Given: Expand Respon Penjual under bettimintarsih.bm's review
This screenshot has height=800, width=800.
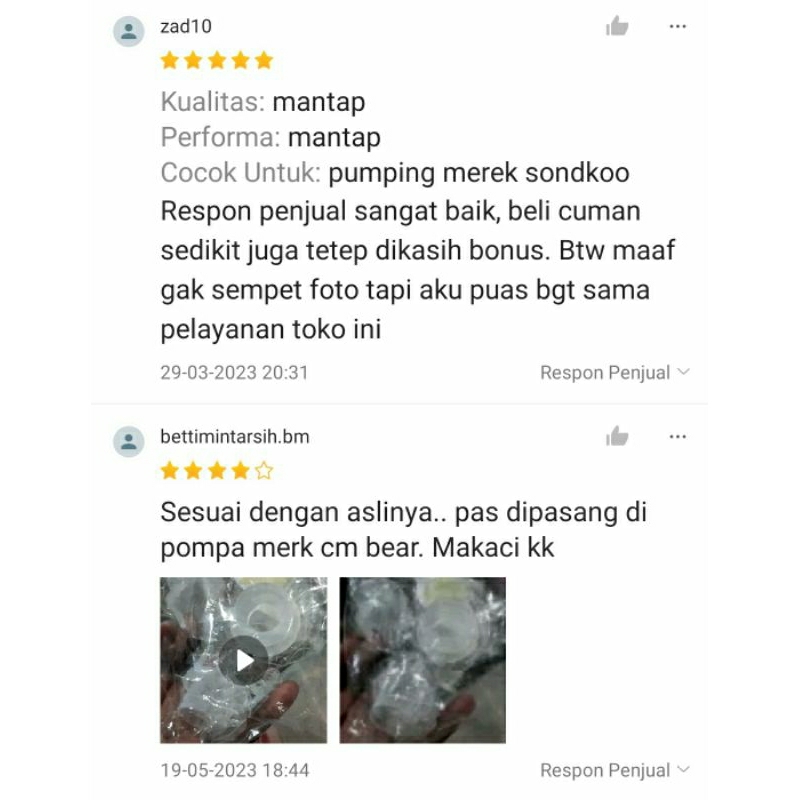Looking at the screenshot, I should pos(614,770).
